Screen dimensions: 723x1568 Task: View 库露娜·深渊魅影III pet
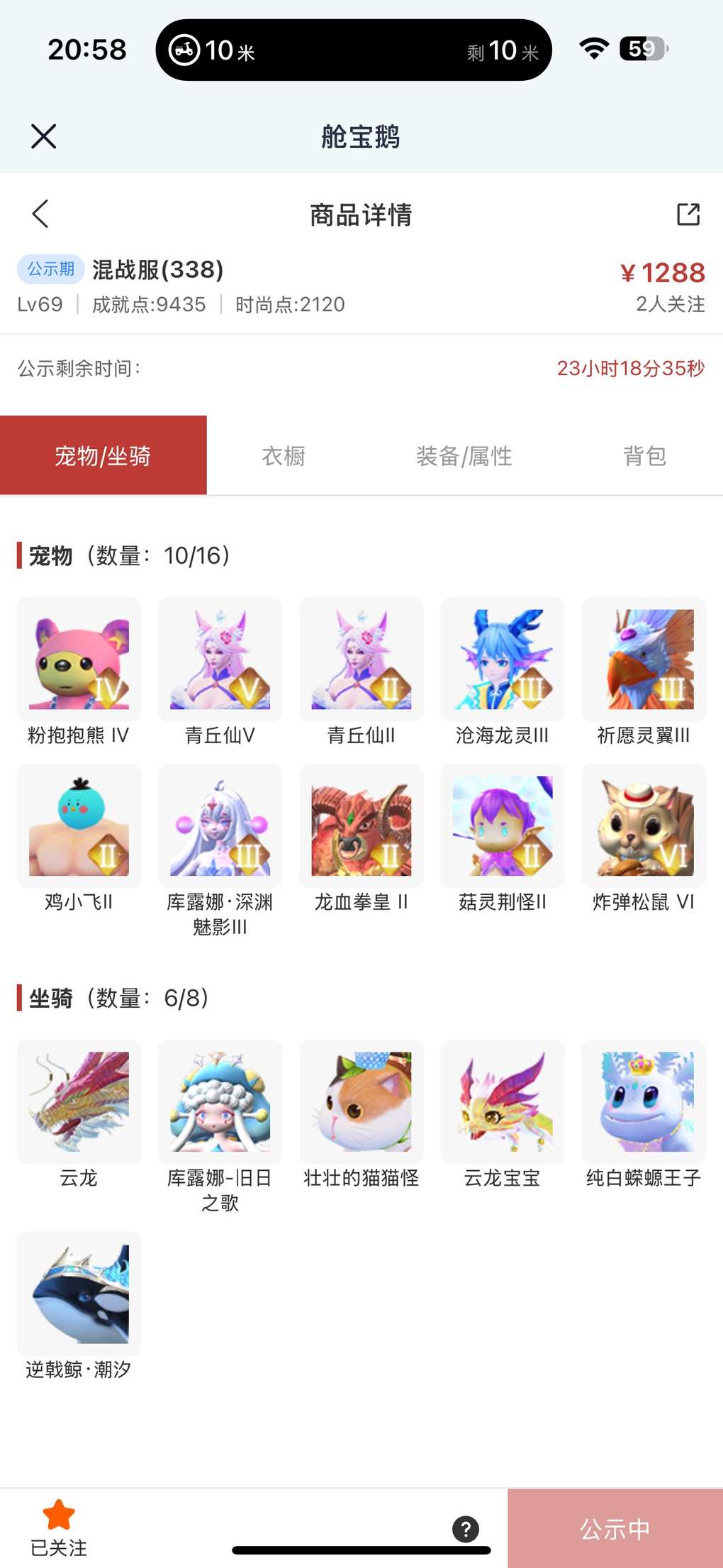coord(220,826)
